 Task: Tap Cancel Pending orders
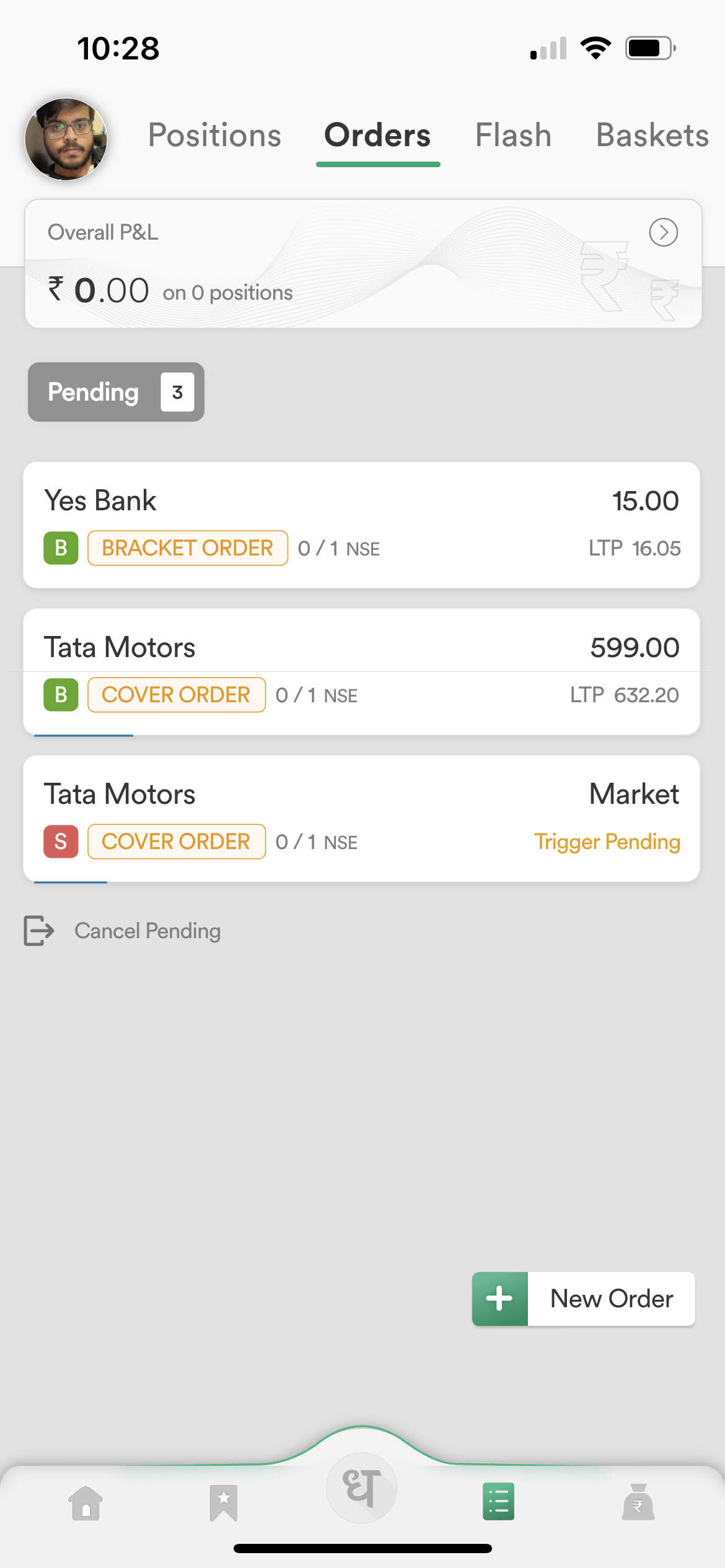coord(122,931)
